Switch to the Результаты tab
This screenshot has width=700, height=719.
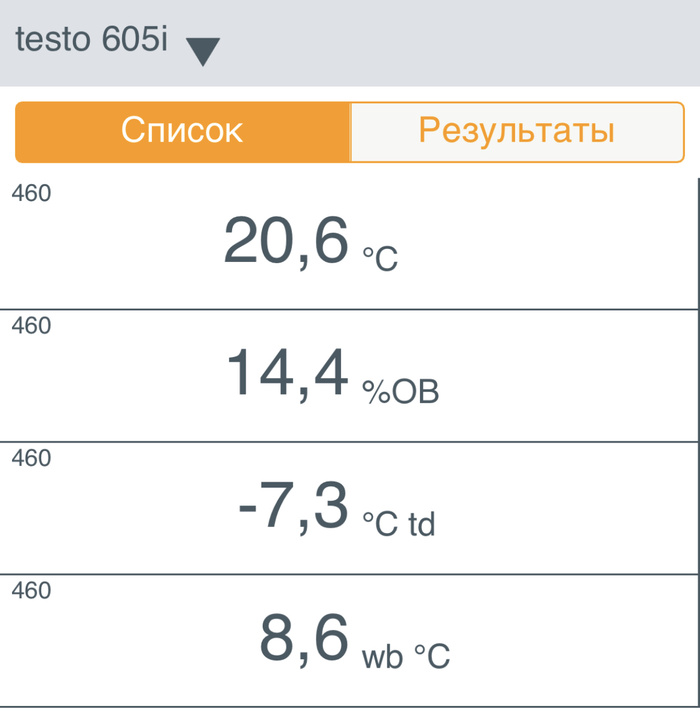[516, 131]
